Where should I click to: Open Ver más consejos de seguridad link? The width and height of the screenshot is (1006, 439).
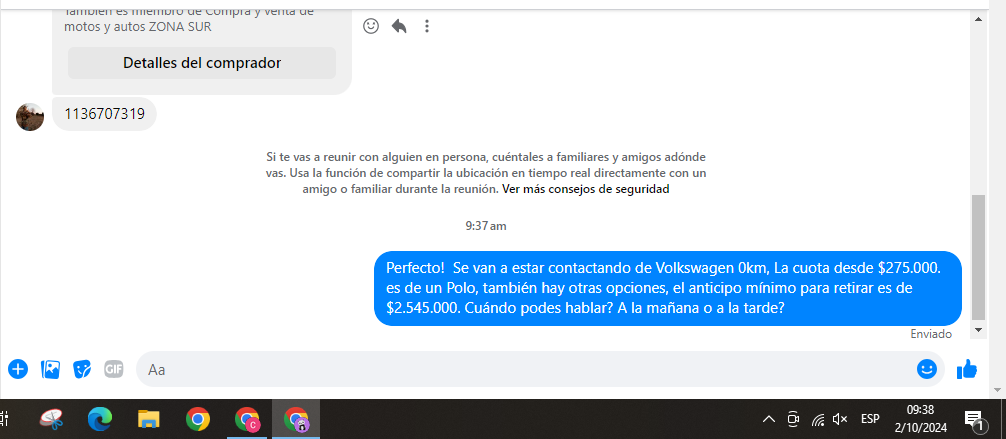pos(585,188)
